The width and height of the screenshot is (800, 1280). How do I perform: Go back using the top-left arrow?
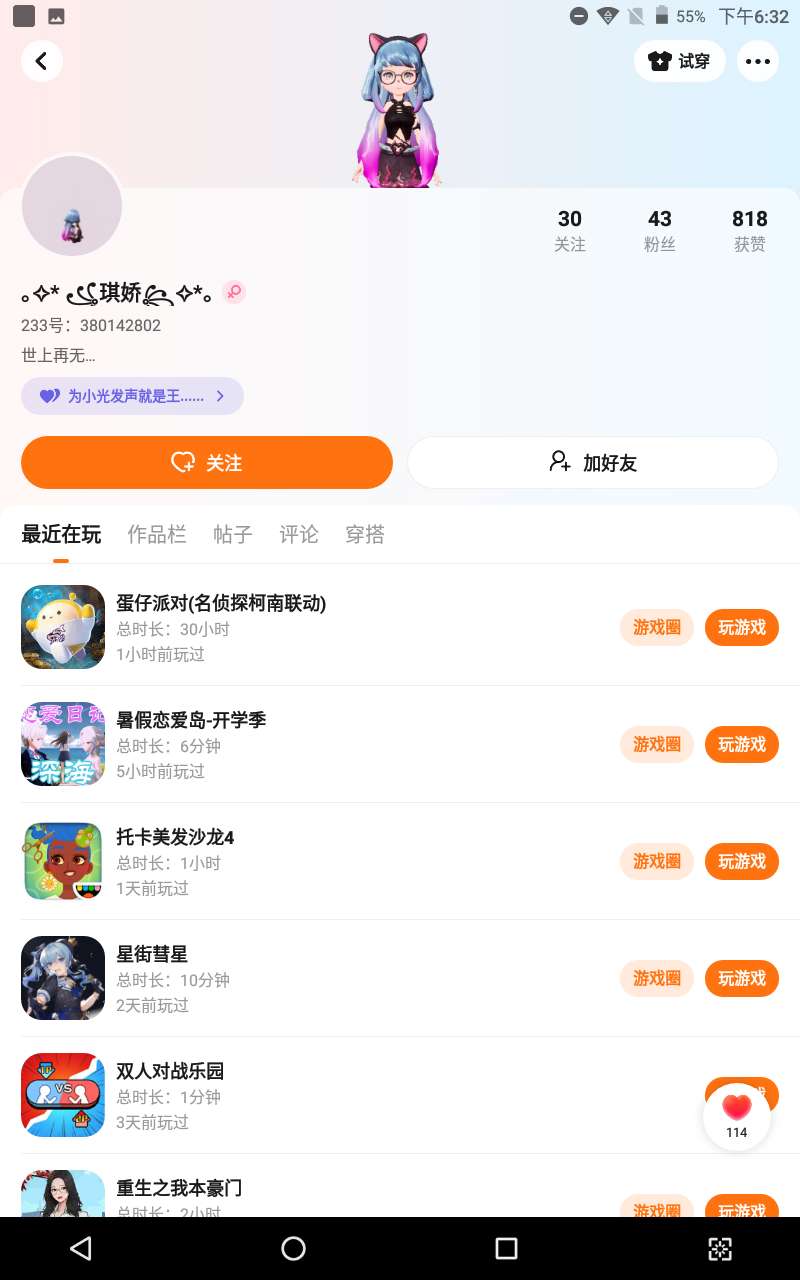click(x=41, y=61)
